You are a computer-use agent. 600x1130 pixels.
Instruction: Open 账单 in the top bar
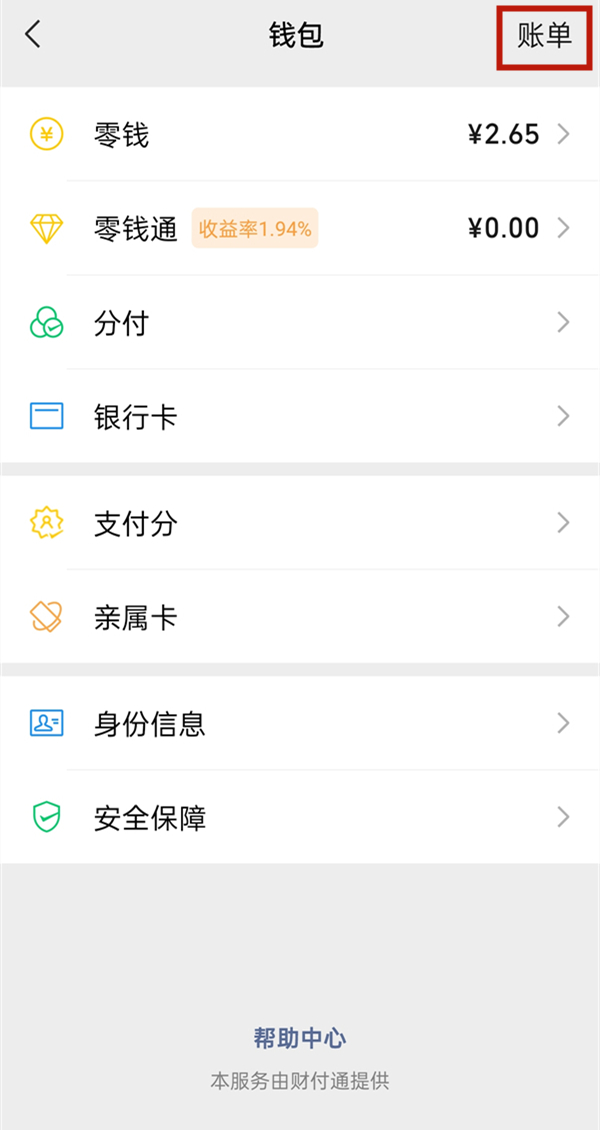pyautogui.click(x=544, y=36)
